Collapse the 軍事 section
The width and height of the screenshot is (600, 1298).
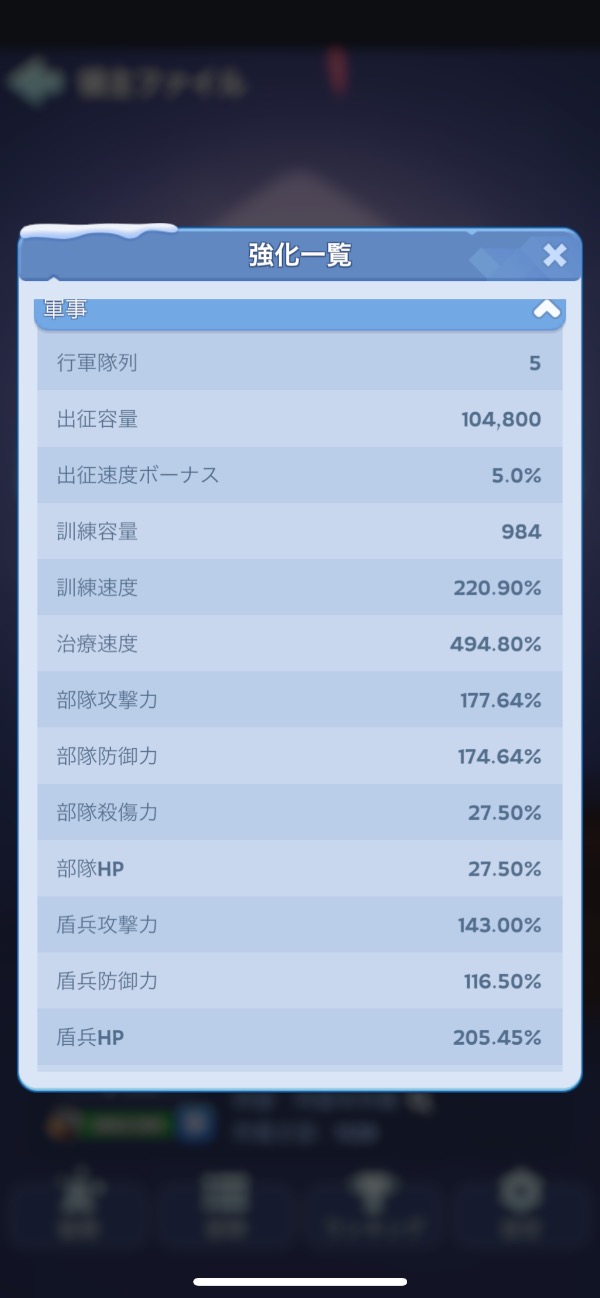pos(546,309)
